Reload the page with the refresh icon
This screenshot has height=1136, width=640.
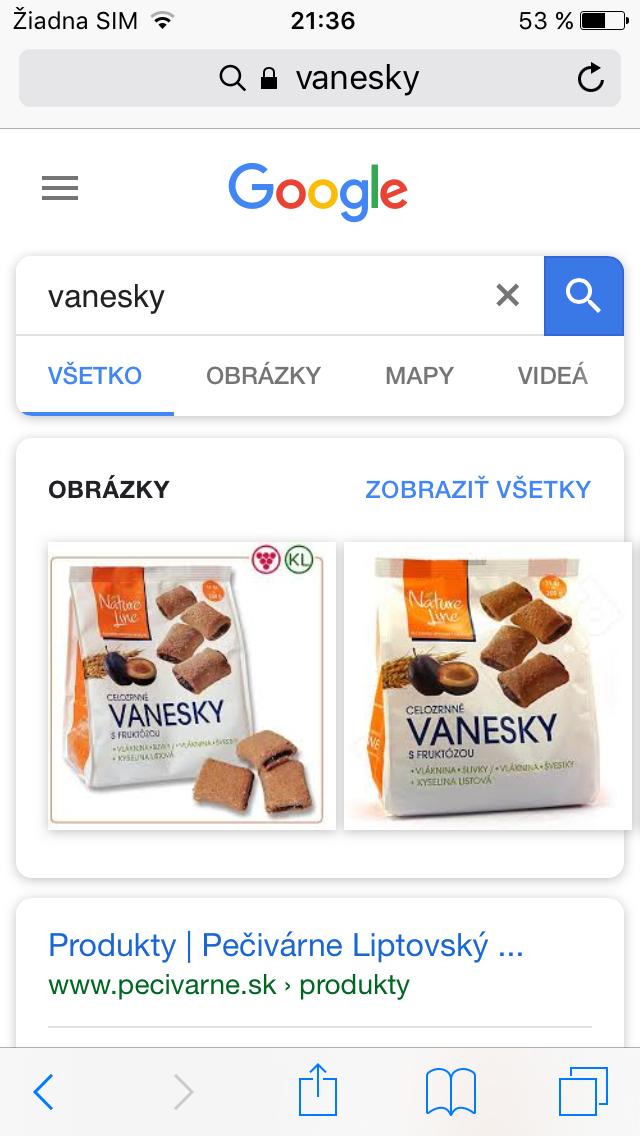tap(591, 78)
